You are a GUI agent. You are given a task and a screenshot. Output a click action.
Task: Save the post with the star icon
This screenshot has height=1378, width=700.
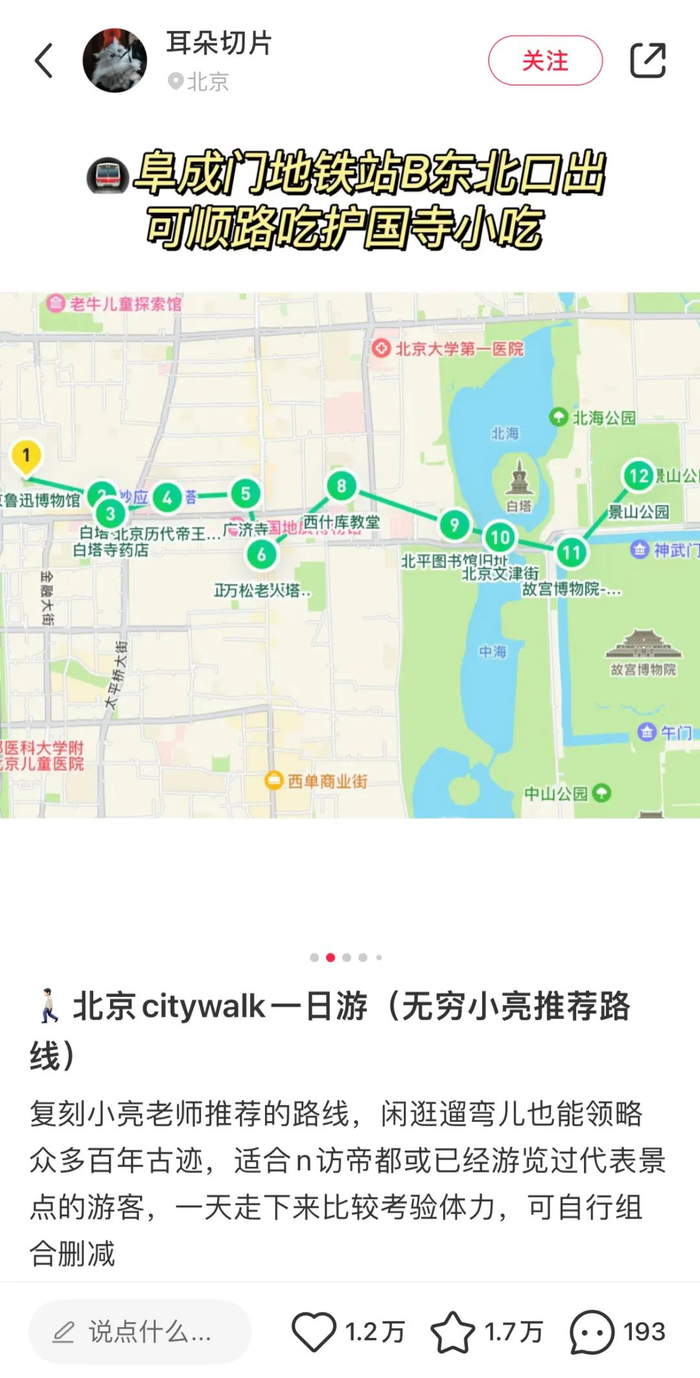coord(453,1332)
